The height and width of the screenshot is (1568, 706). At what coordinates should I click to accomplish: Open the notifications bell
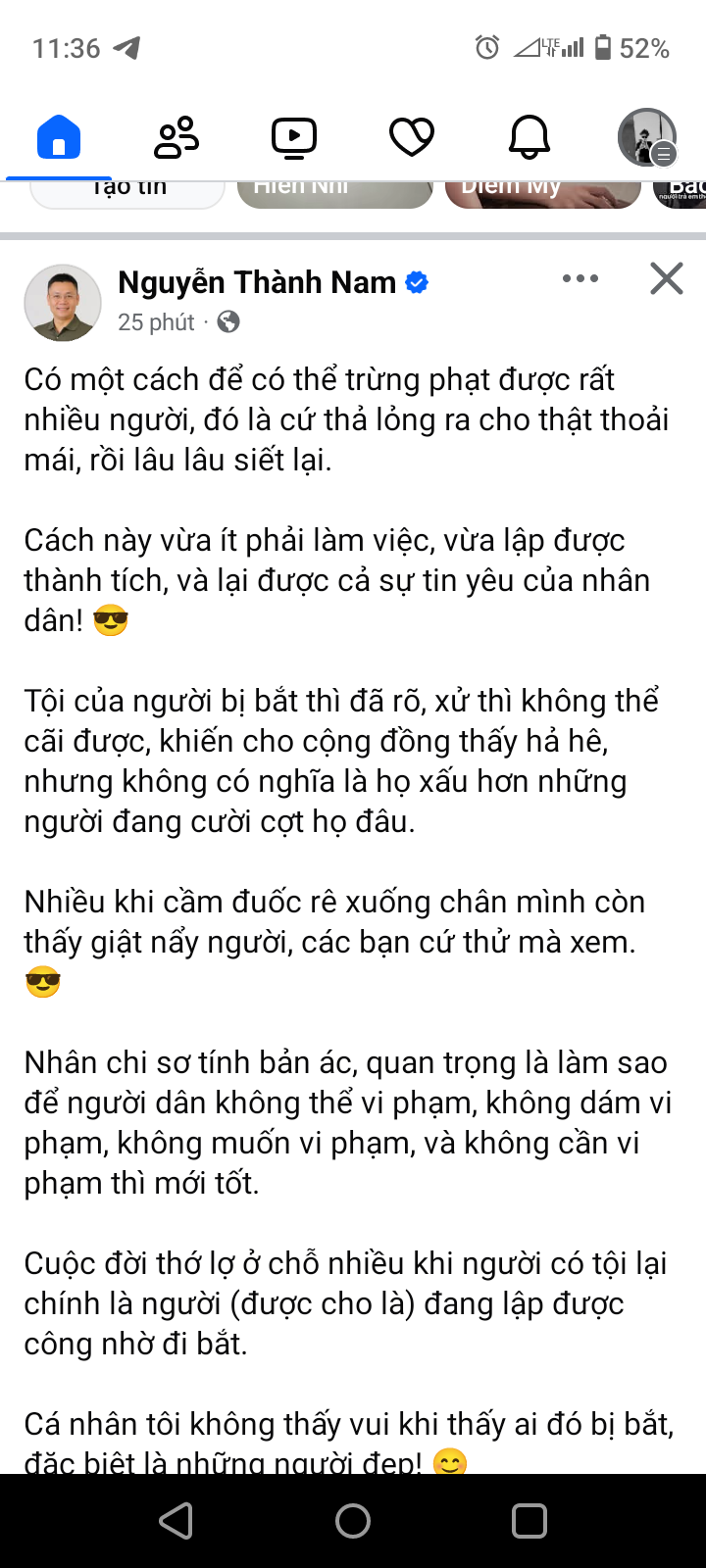529,137
